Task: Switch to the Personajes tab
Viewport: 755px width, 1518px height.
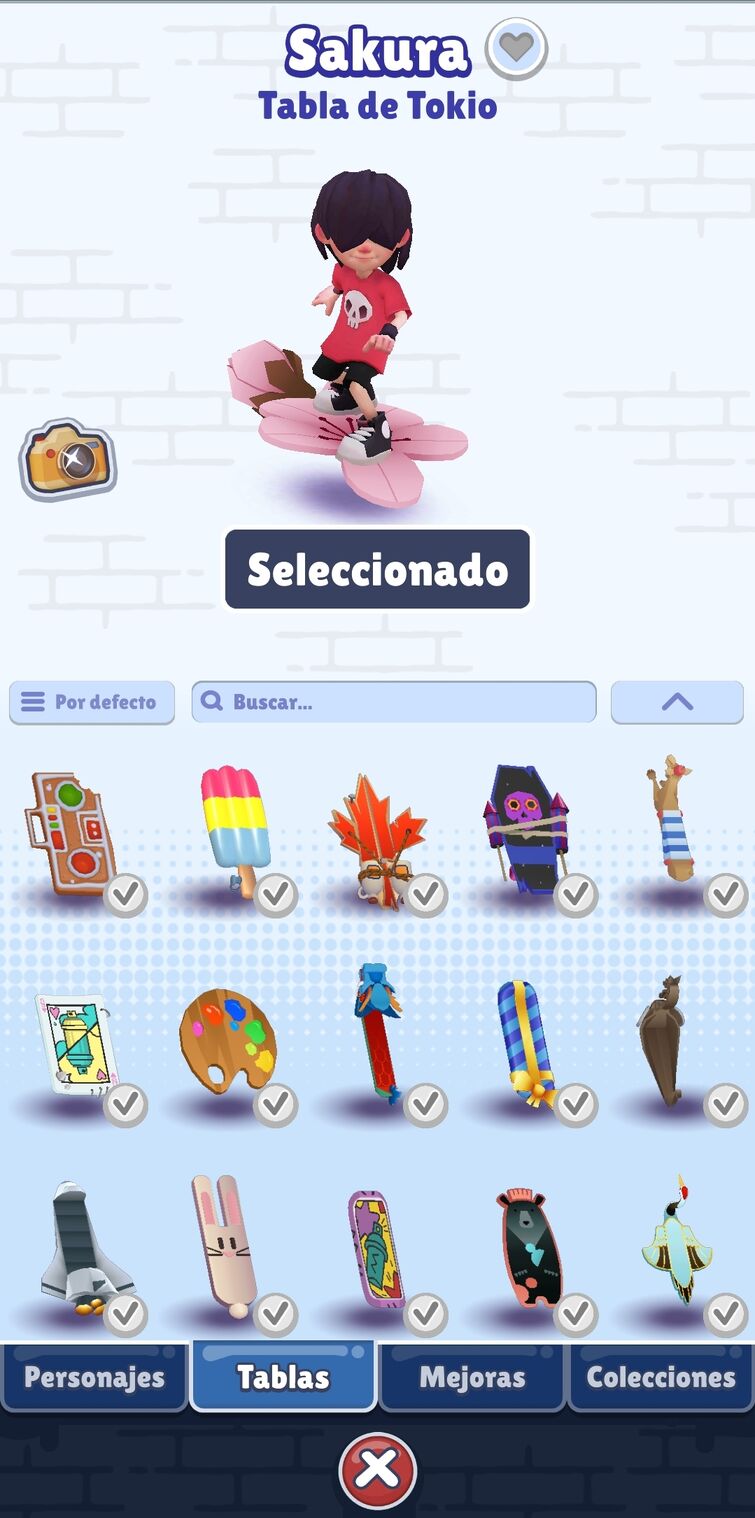Action: click(x=94, y=1377)
